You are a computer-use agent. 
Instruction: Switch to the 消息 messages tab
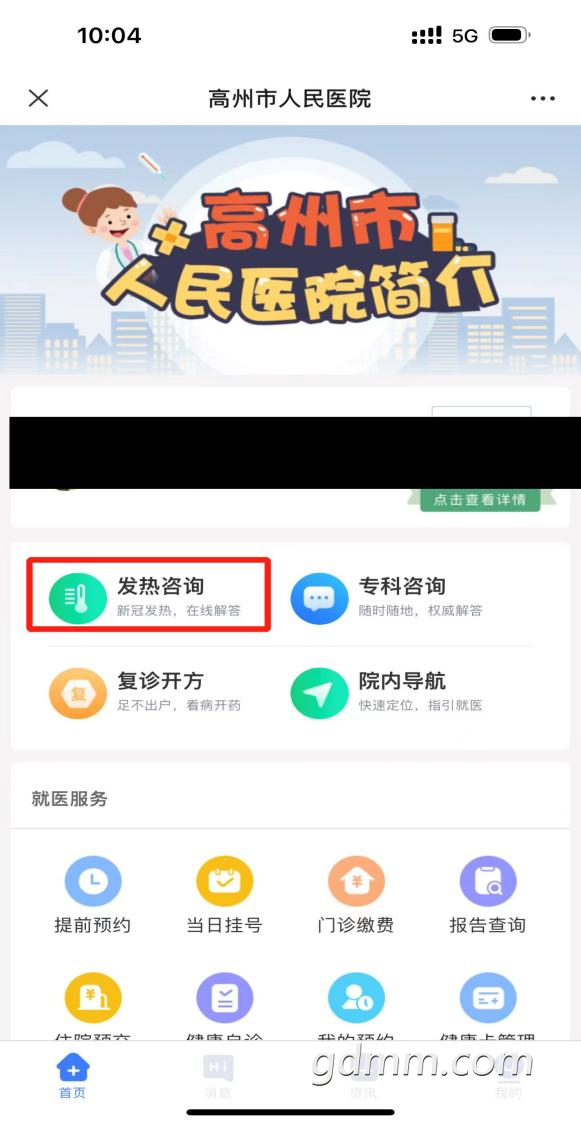tap(218, 1075)
